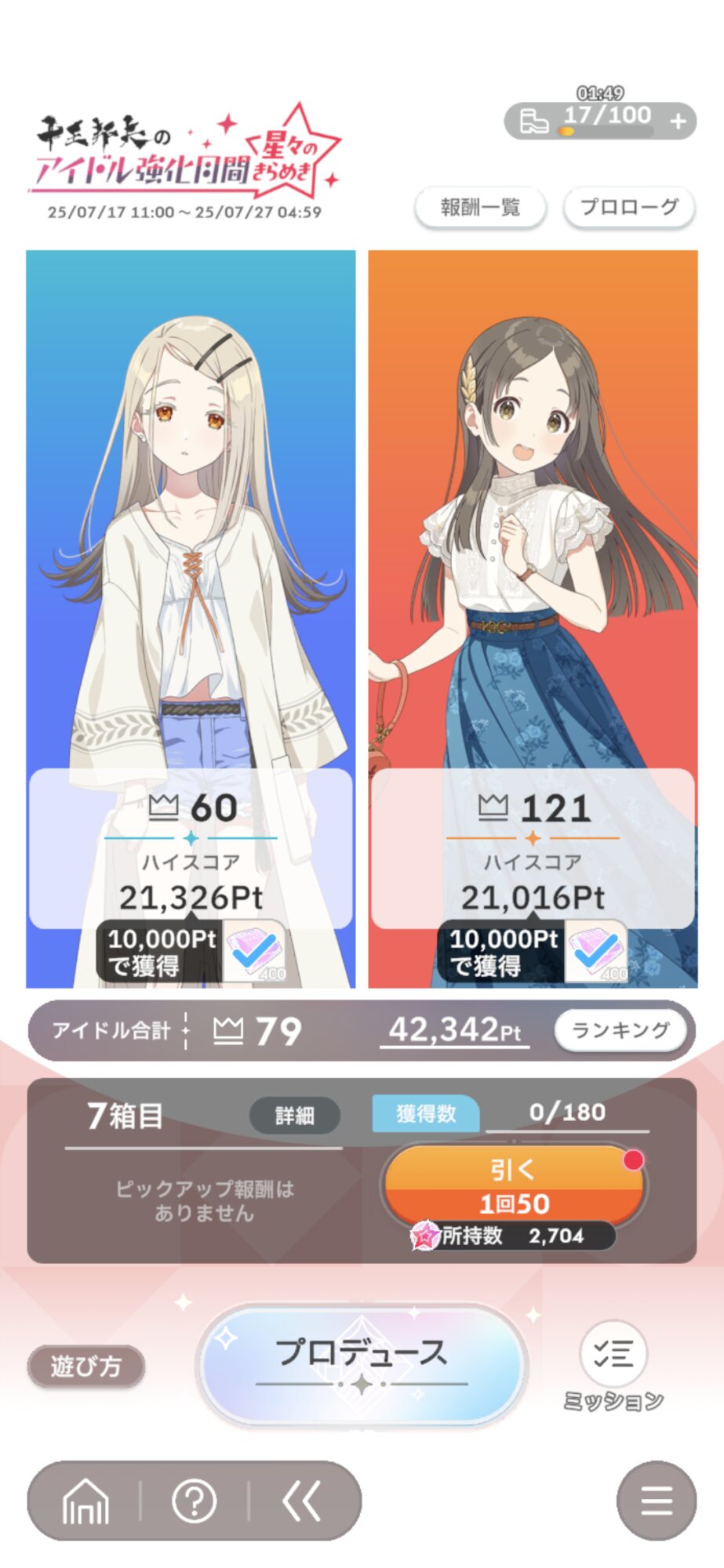724x1568 pixels.
Task: Tap 引く to draw once for 50
Action: [x=514, y=1185]
